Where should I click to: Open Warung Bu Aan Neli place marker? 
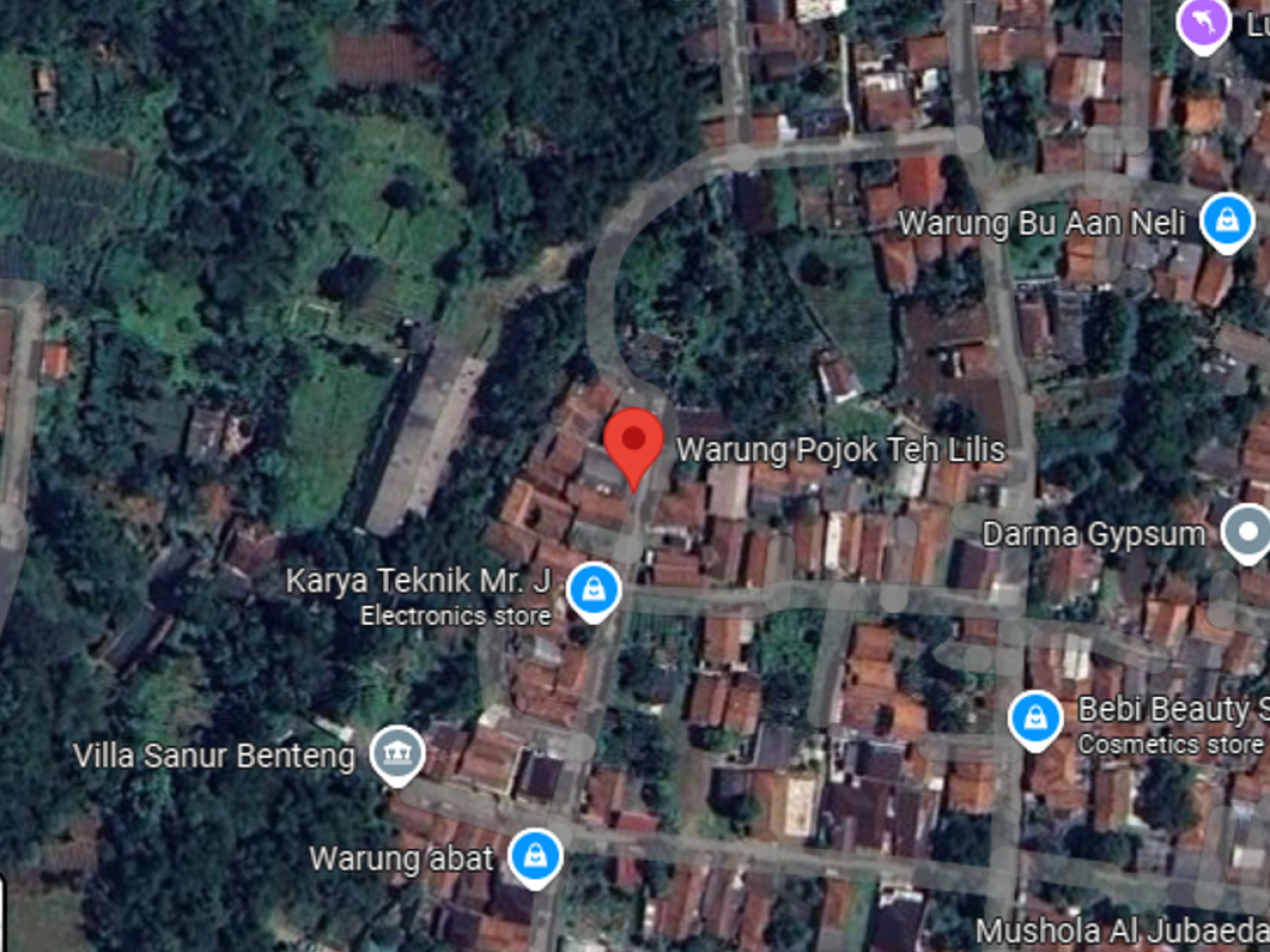coord(1226,220)
